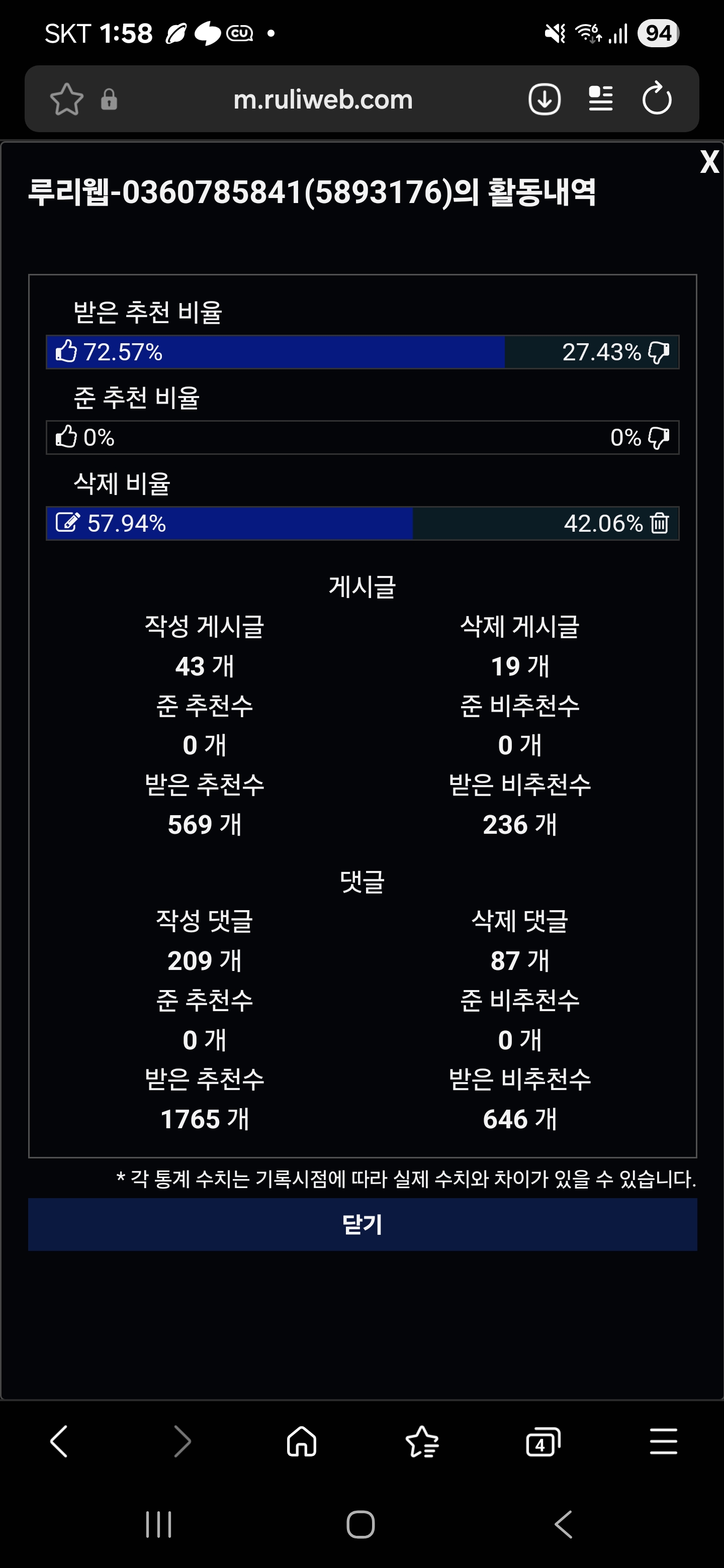Viewport: 724px width, 1568px height.
Task: Open recent apps from the navigation bar
Action: click(x=158, y=1524)
